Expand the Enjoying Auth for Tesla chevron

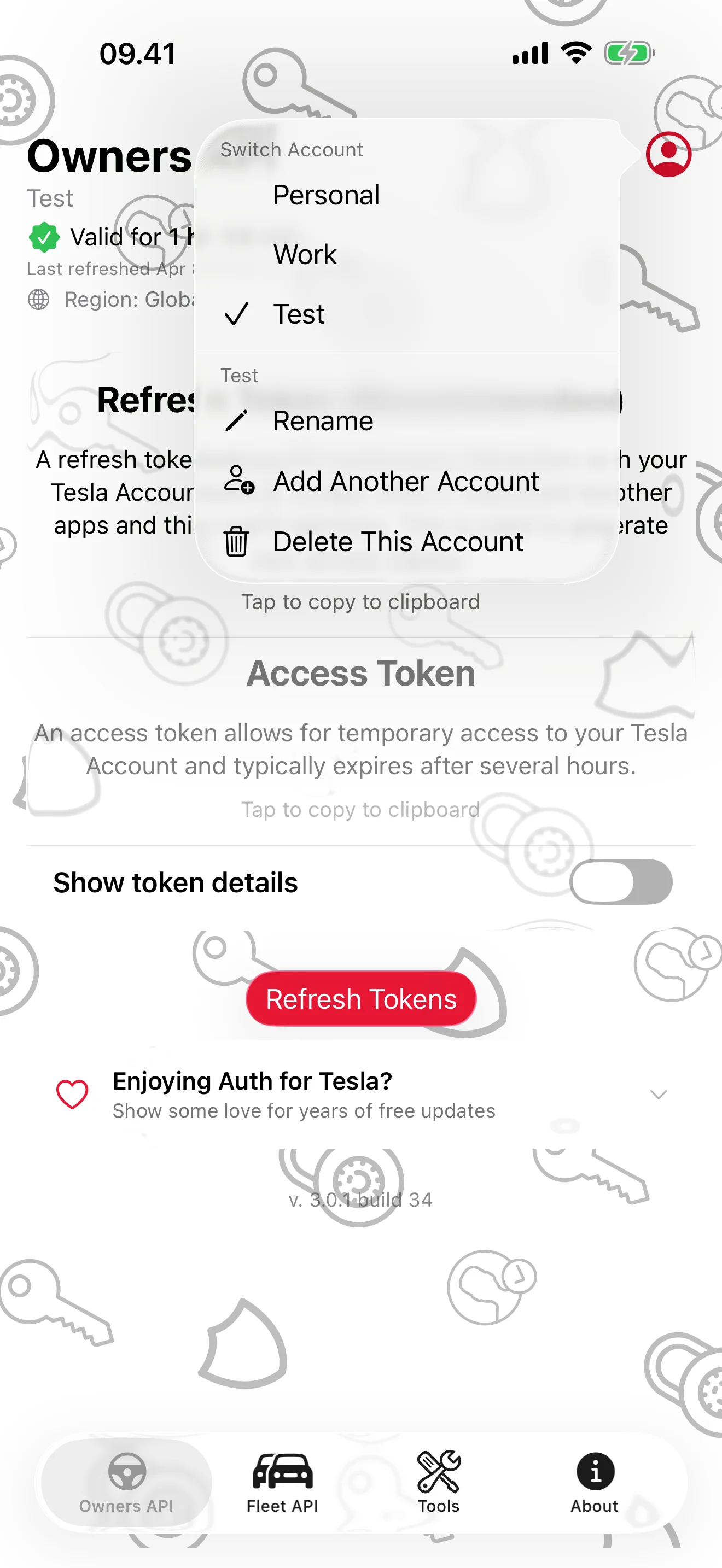tap(659, 1095)
